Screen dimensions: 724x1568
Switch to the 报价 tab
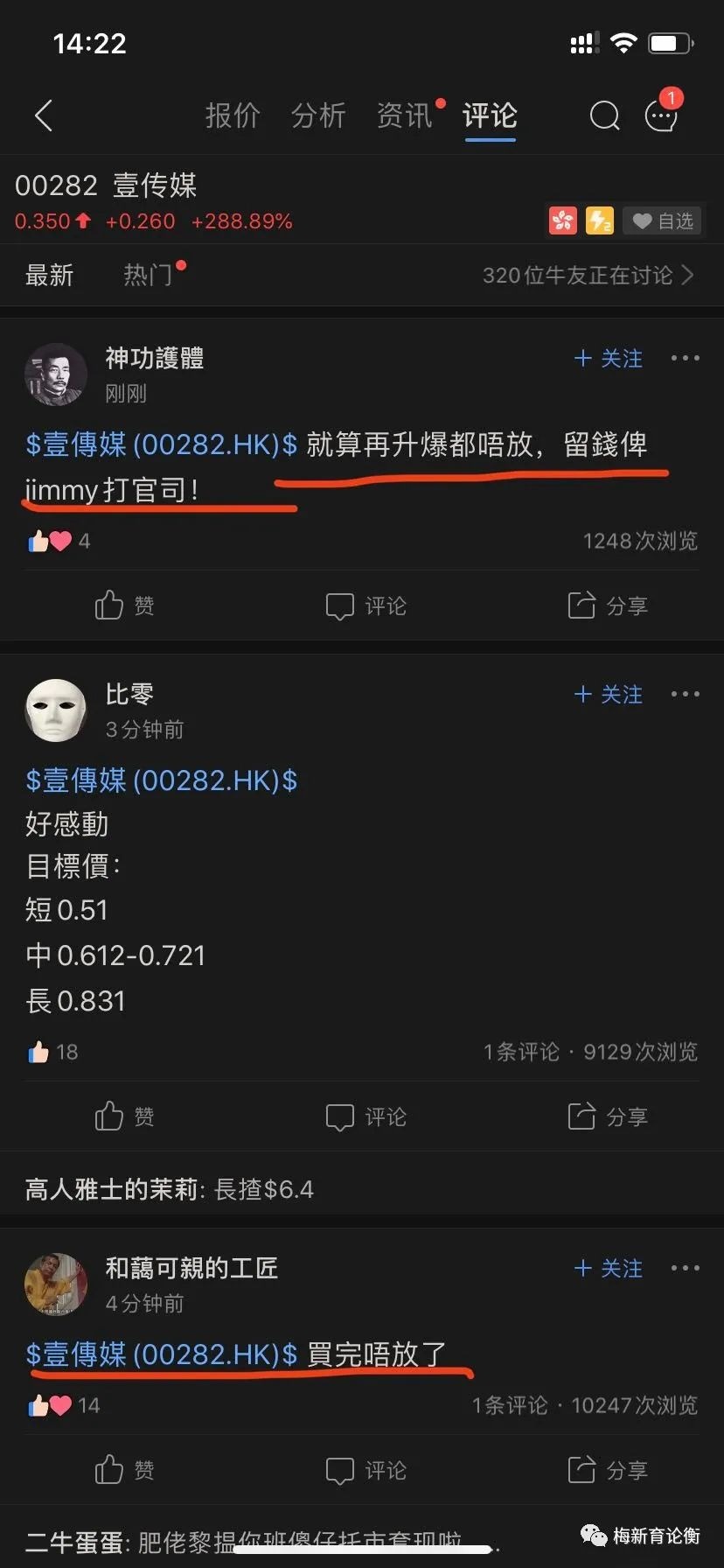pos(233,115)
